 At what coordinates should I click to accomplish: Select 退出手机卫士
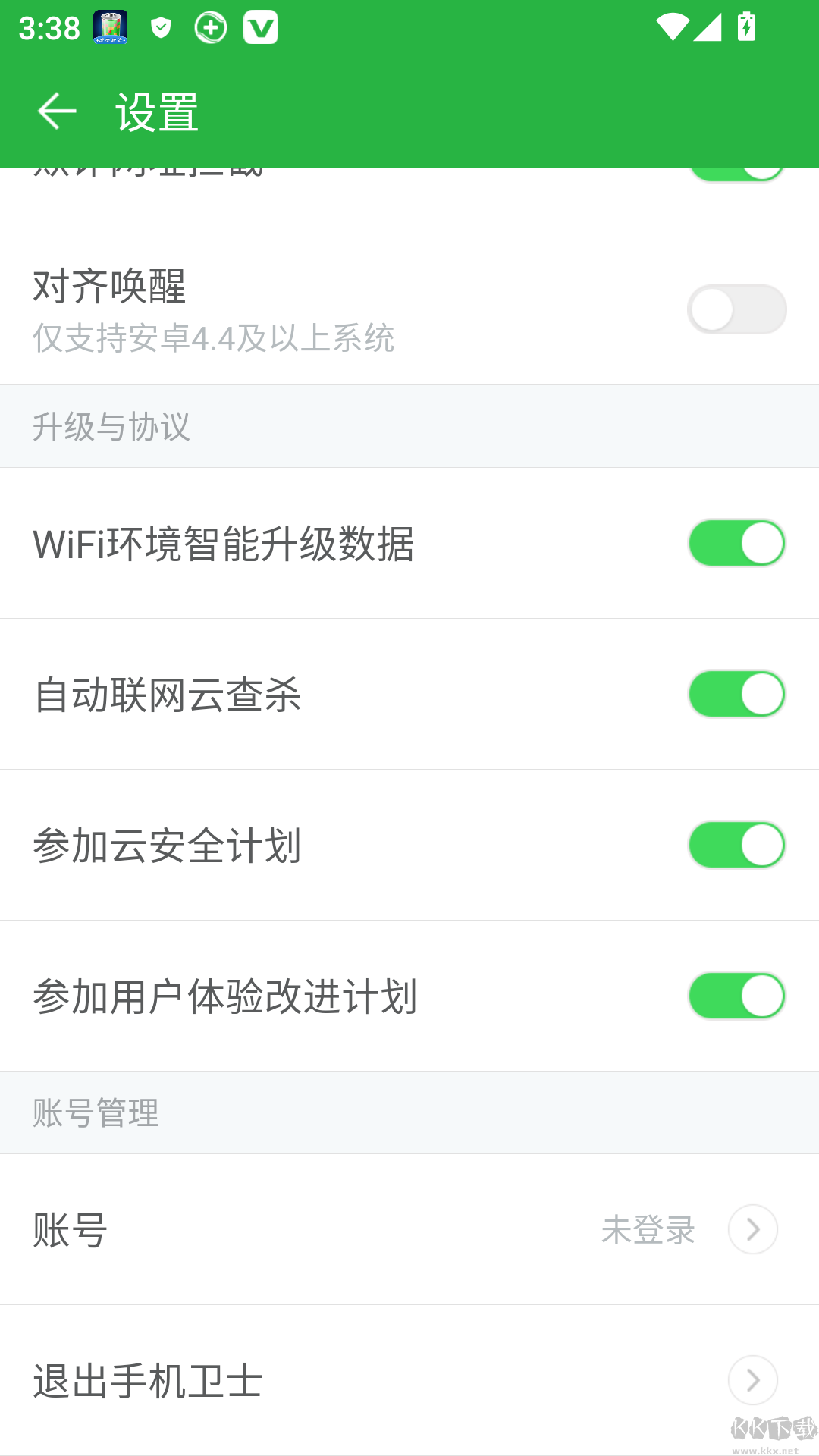409,1380
